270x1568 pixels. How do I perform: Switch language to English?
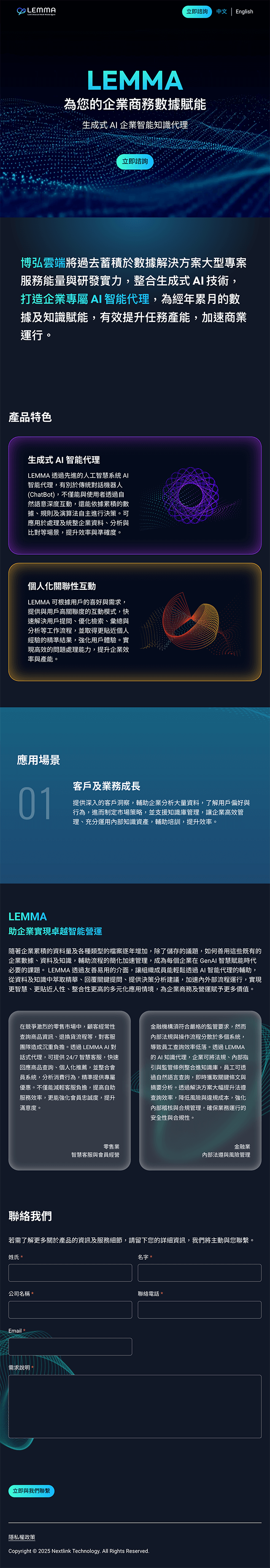pyautogui.click(x=244, y=11)
